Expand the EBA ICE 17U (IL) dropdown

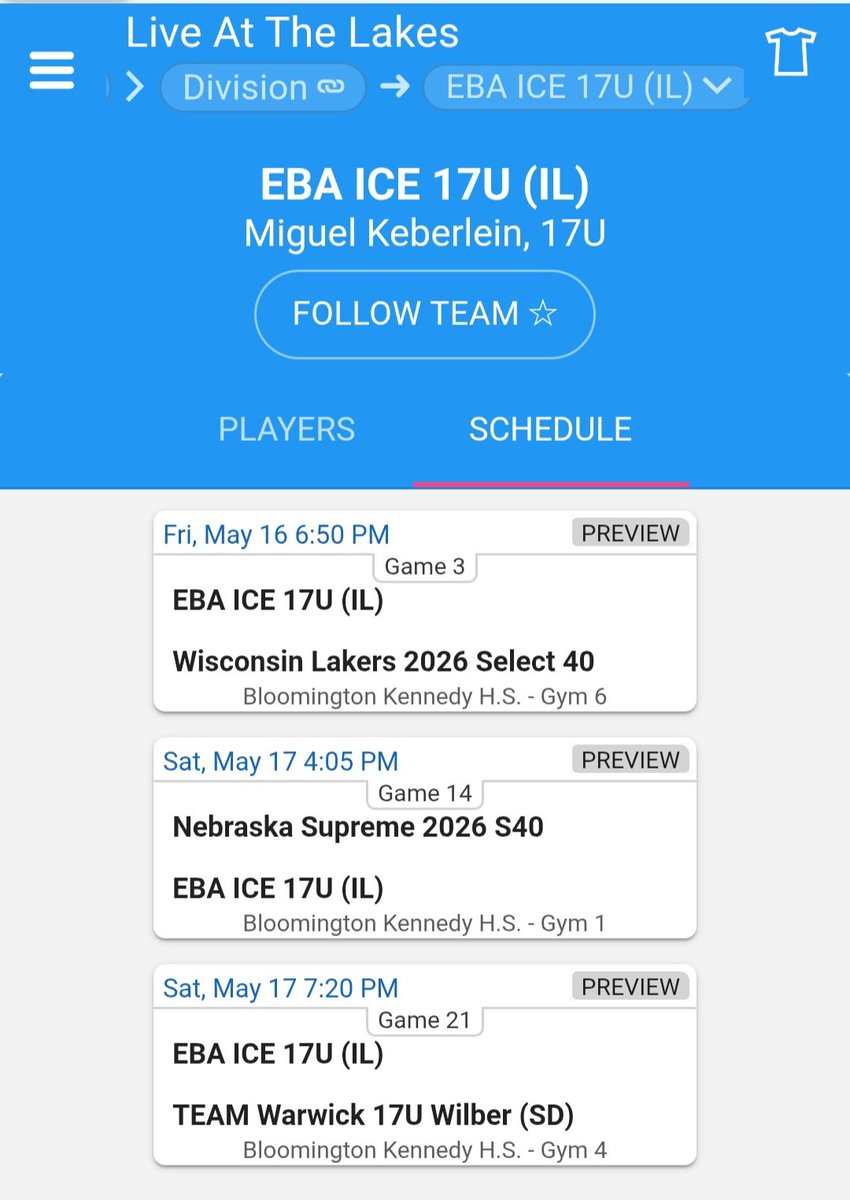587,87
